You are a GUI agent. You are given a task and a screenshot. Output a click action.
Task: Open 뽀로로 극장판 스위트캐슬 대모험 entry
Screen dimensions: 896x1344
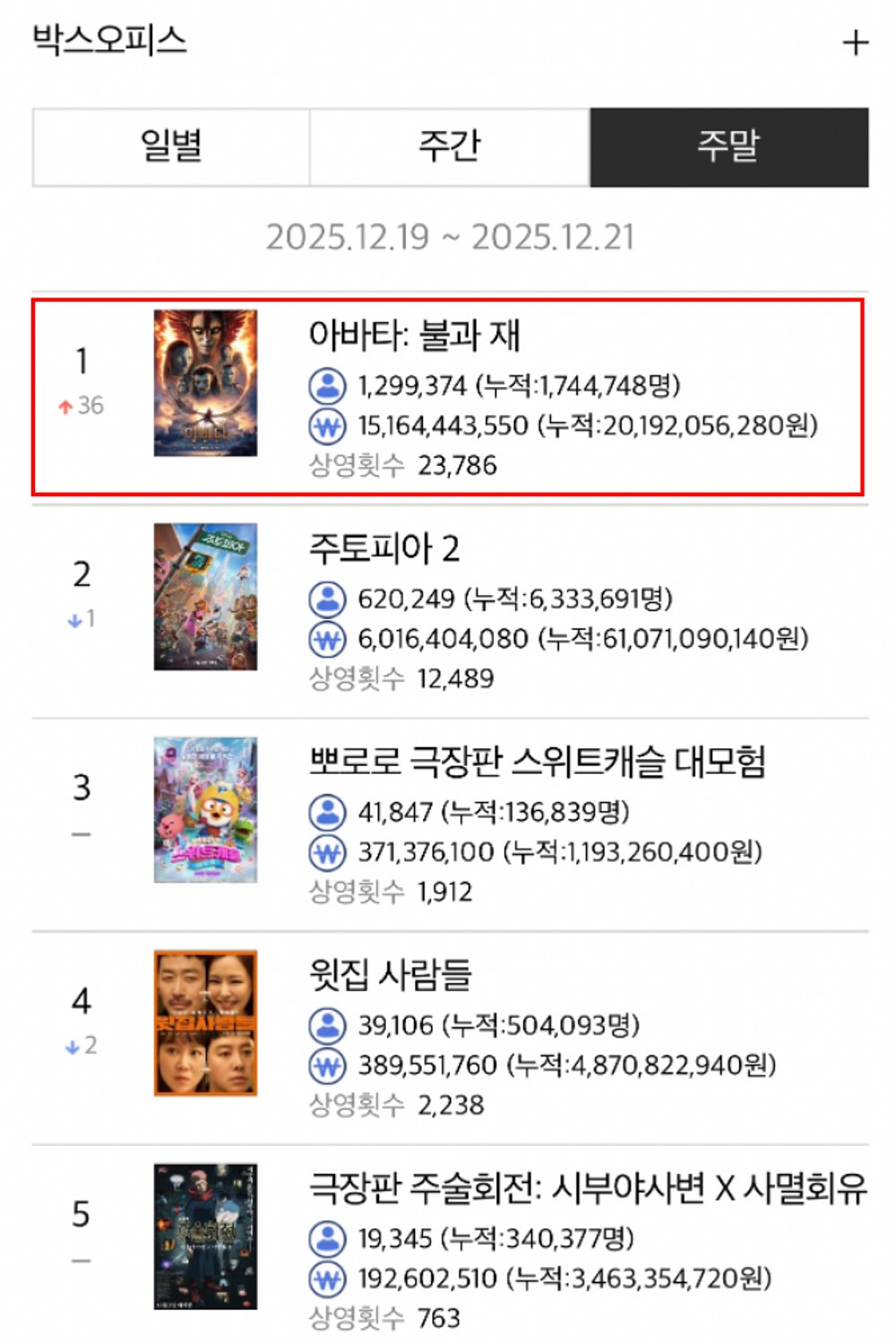pos(450,824)
